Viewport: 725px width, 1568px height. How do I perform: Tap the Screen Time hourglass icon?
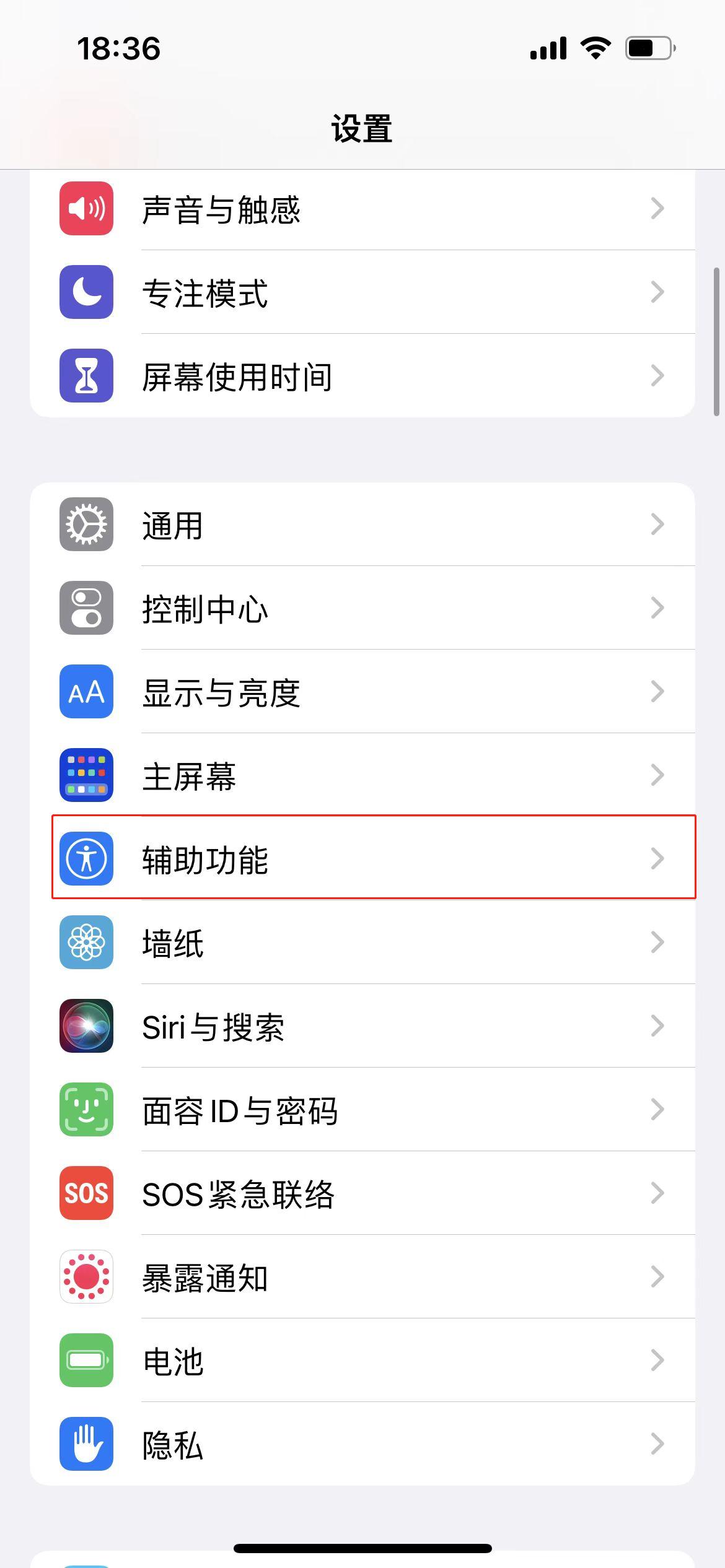86,375
